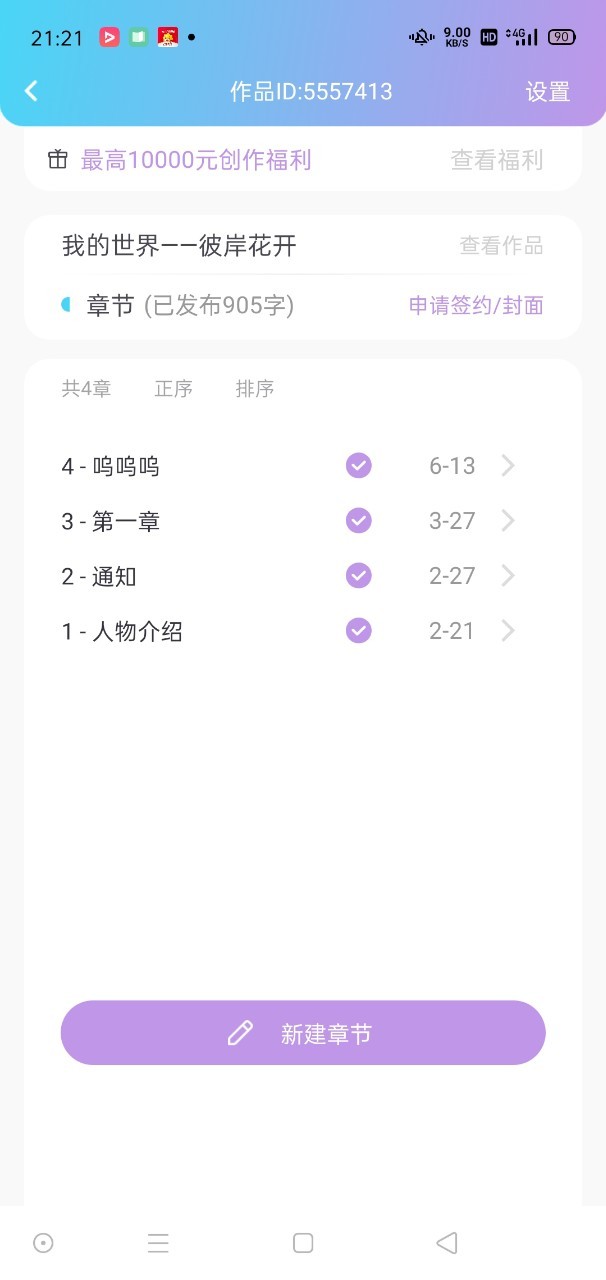The height and width of the screenshot is (1280, 606).
Task: Create a new chapter with 新建章节
Action: 303,1033
